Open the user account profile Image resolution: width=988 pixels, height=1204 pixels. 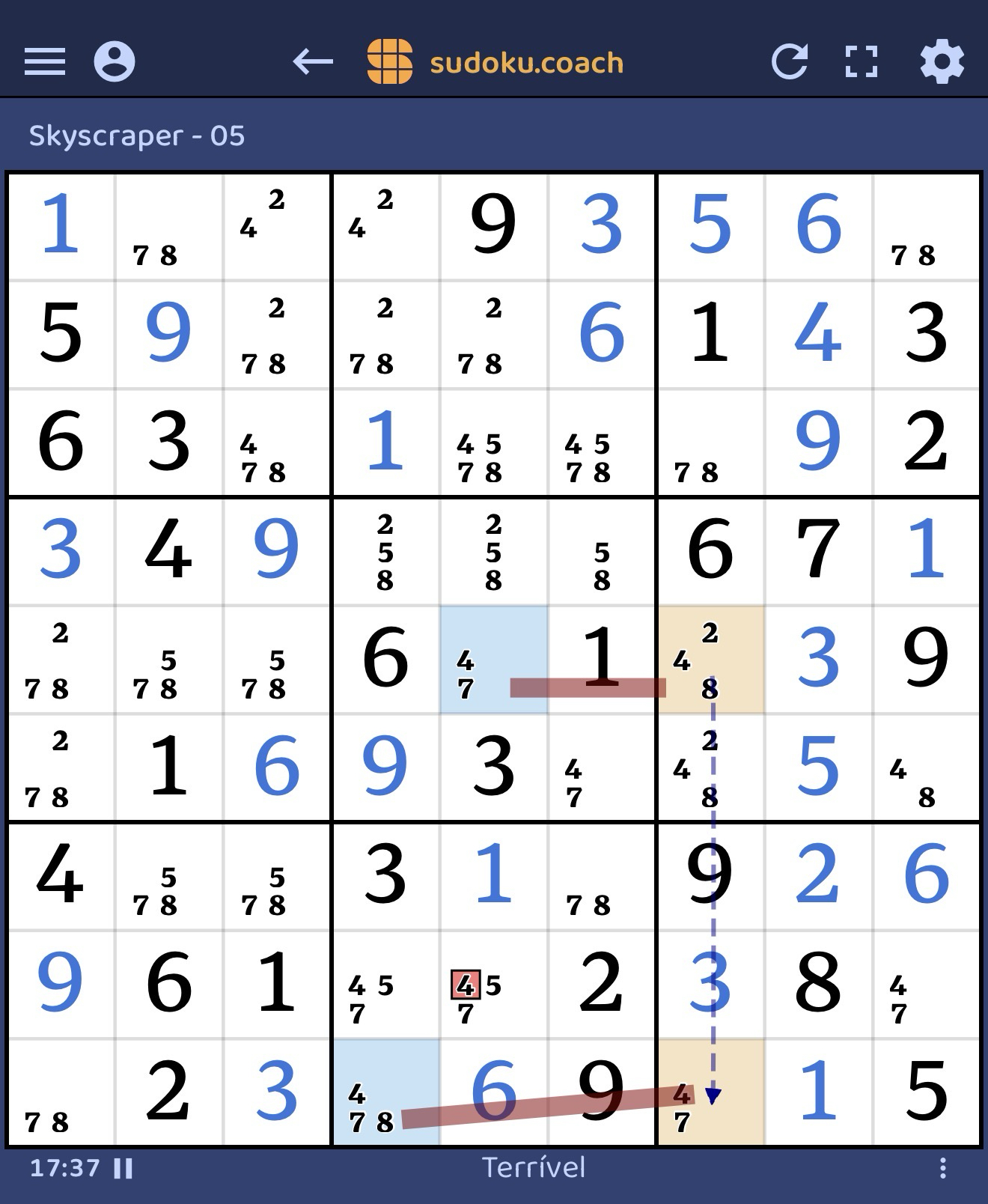click(114, 61)
